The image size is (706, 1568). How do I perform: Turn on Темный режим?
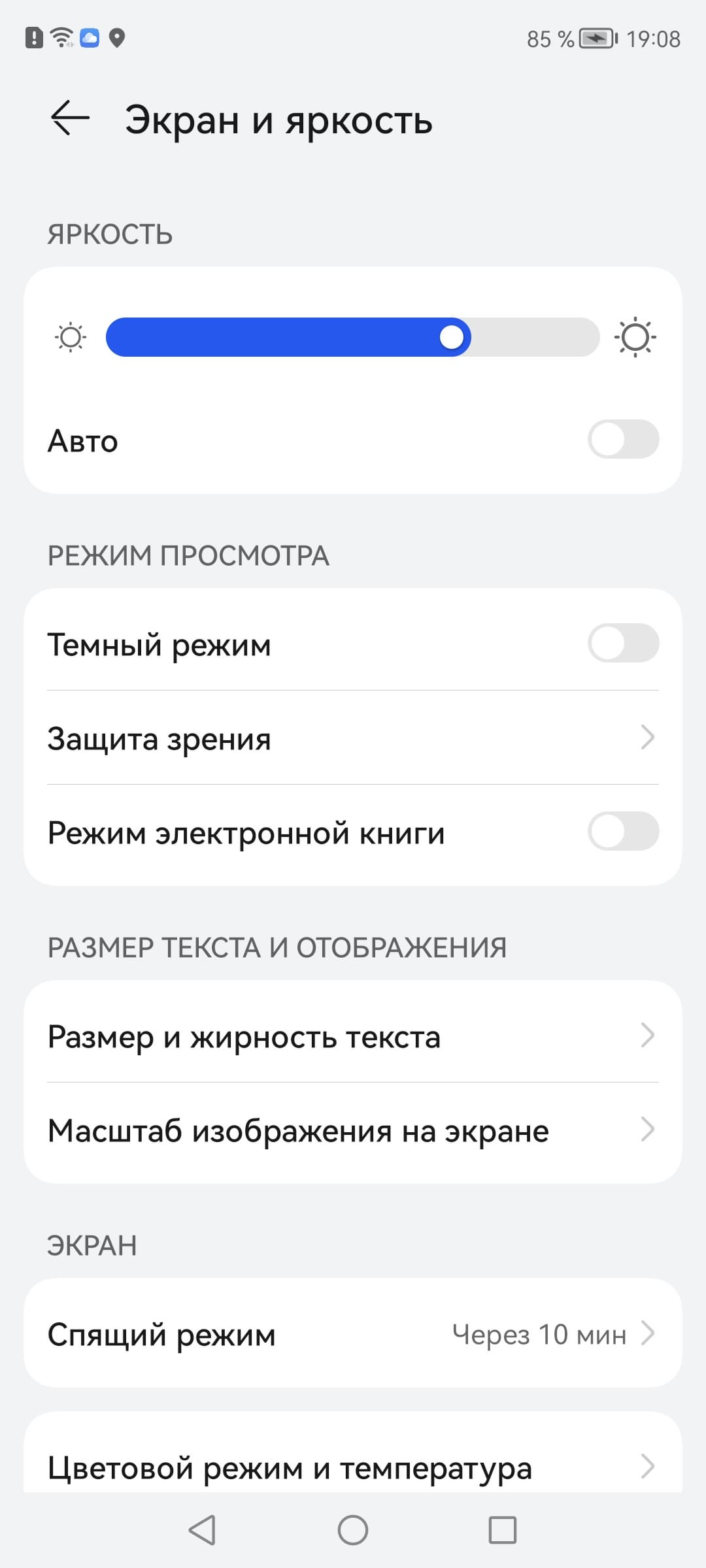(623, 643)
